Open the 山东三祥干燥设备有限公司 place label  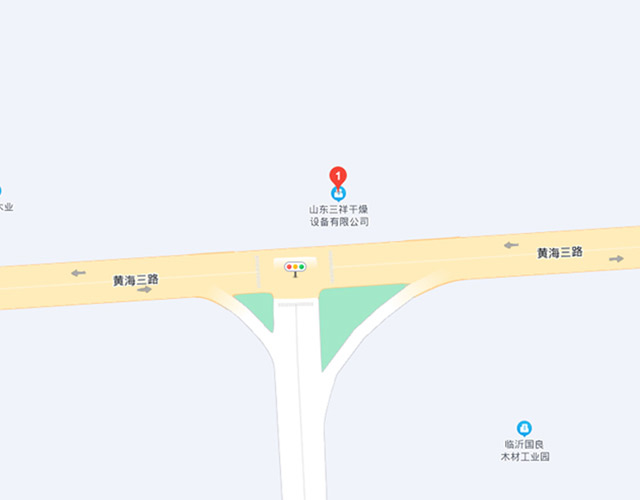click(x=338, y=215)
